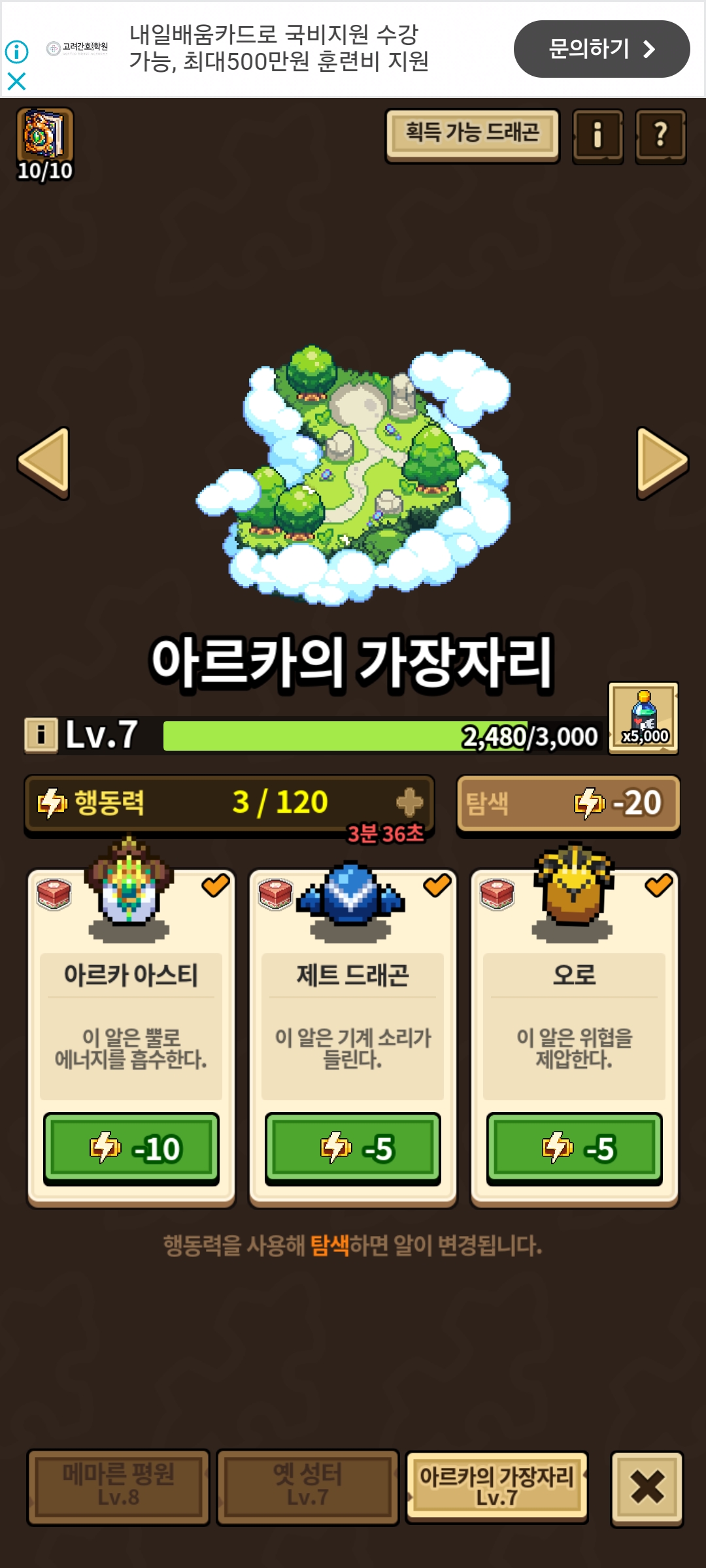
Task: Open the ad info icon
Action: (16, 51)
